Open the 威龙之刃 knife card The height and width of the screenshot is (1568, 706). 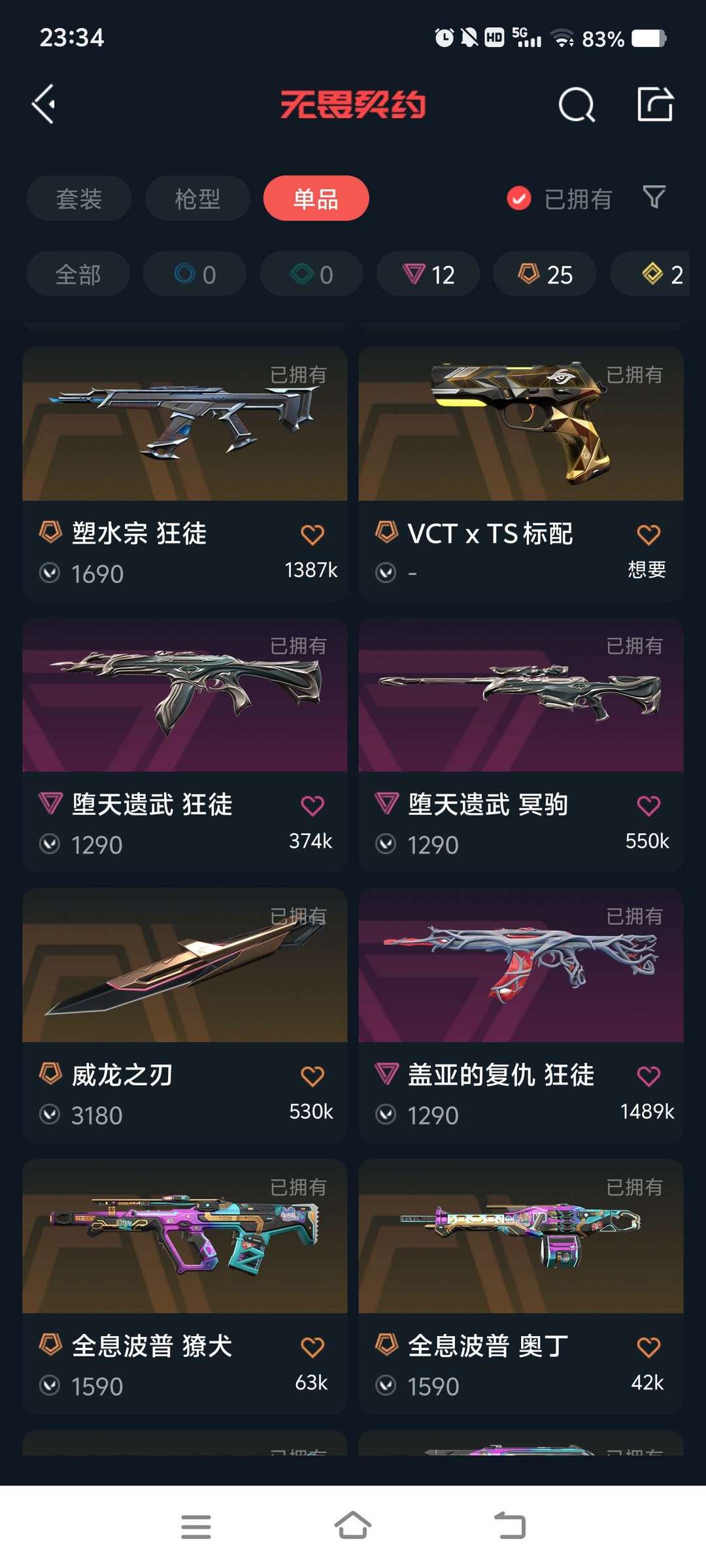[185, 1015]
